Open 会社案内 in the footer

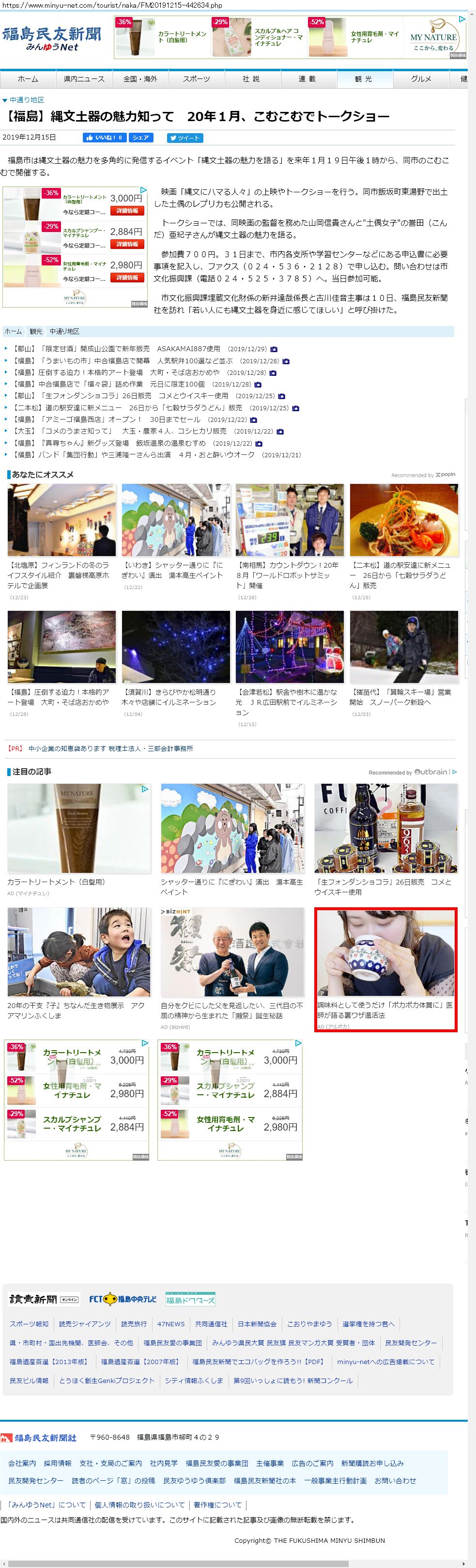[x=22, y=1463]
